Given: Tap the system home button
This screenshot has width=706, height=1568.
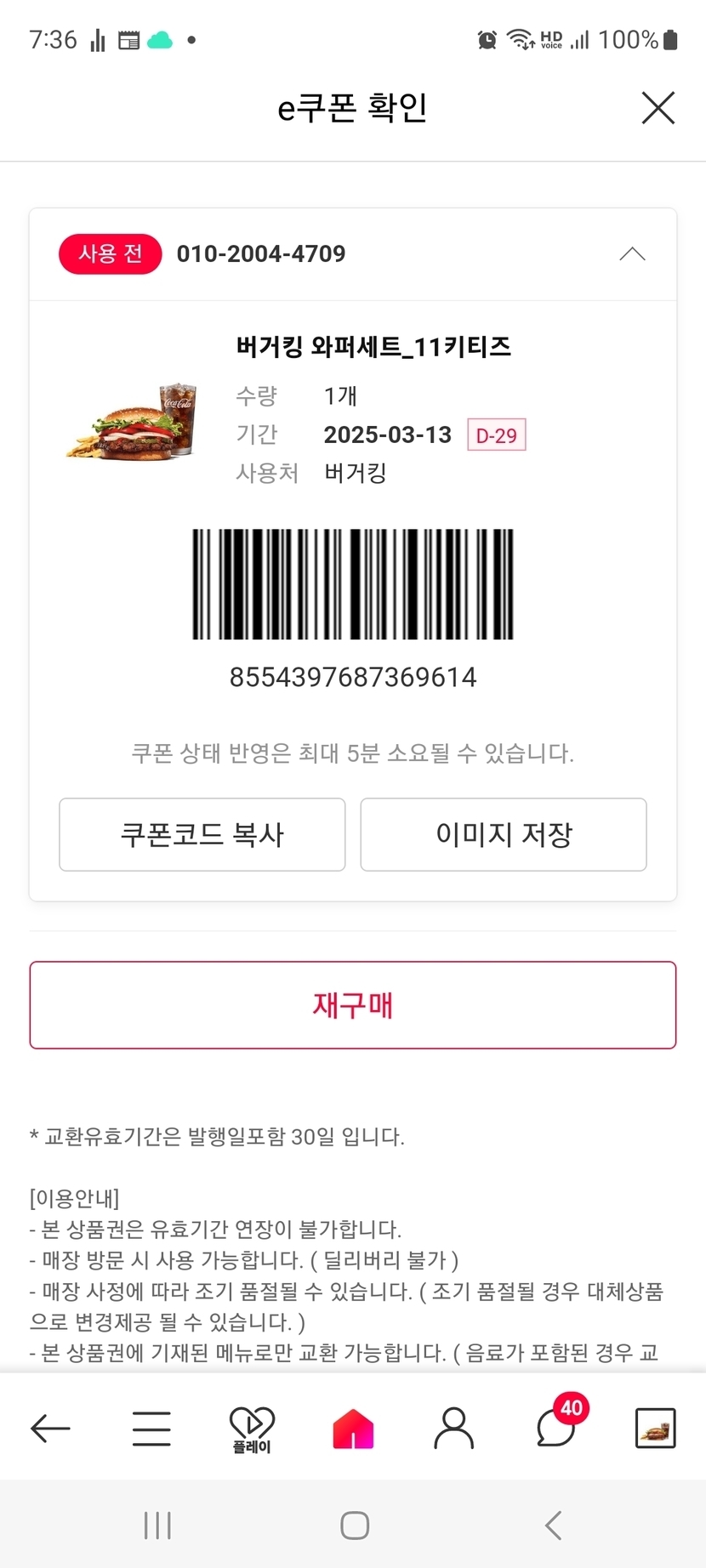Looking at the screenshot, I should pyautogui.click(x=354, y=1525).
